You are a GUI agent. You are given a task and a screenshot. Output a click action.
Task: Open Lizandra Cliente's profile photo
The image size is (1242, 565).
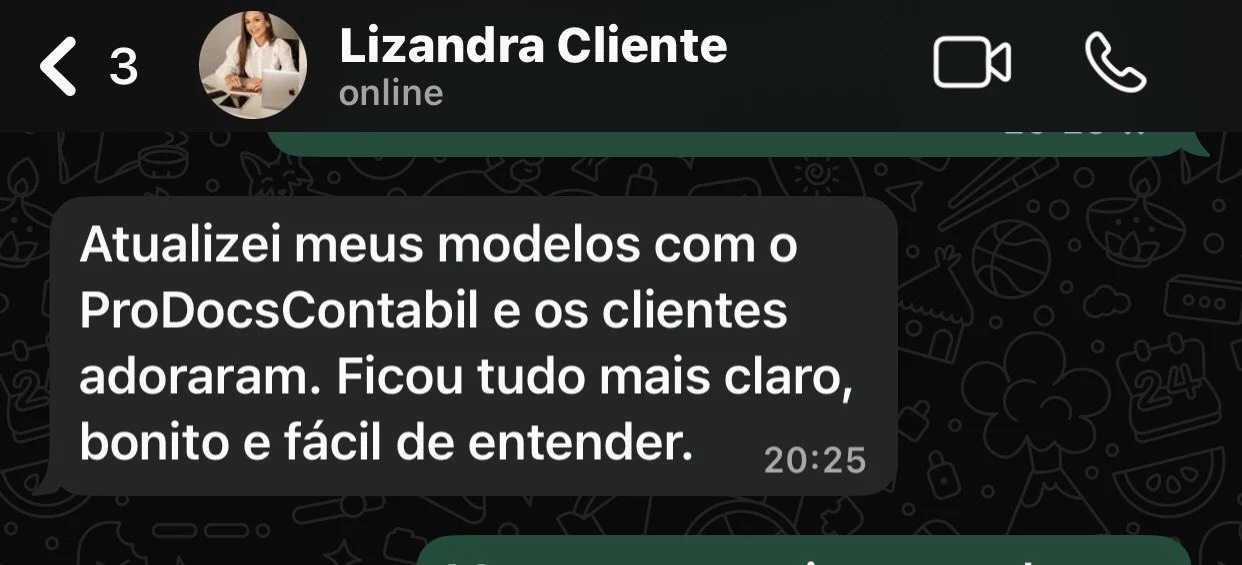point(253,66)
